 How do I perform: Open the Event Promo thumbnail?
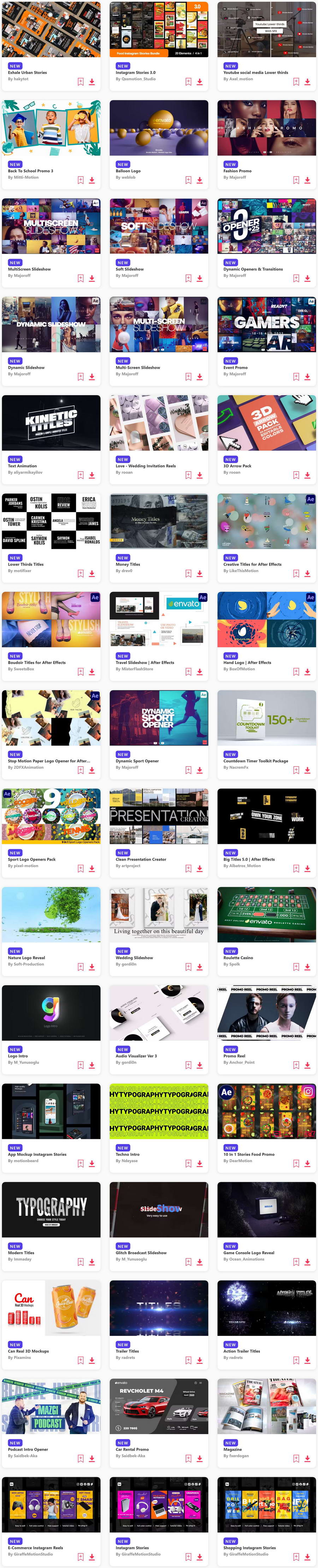[266, 324]
